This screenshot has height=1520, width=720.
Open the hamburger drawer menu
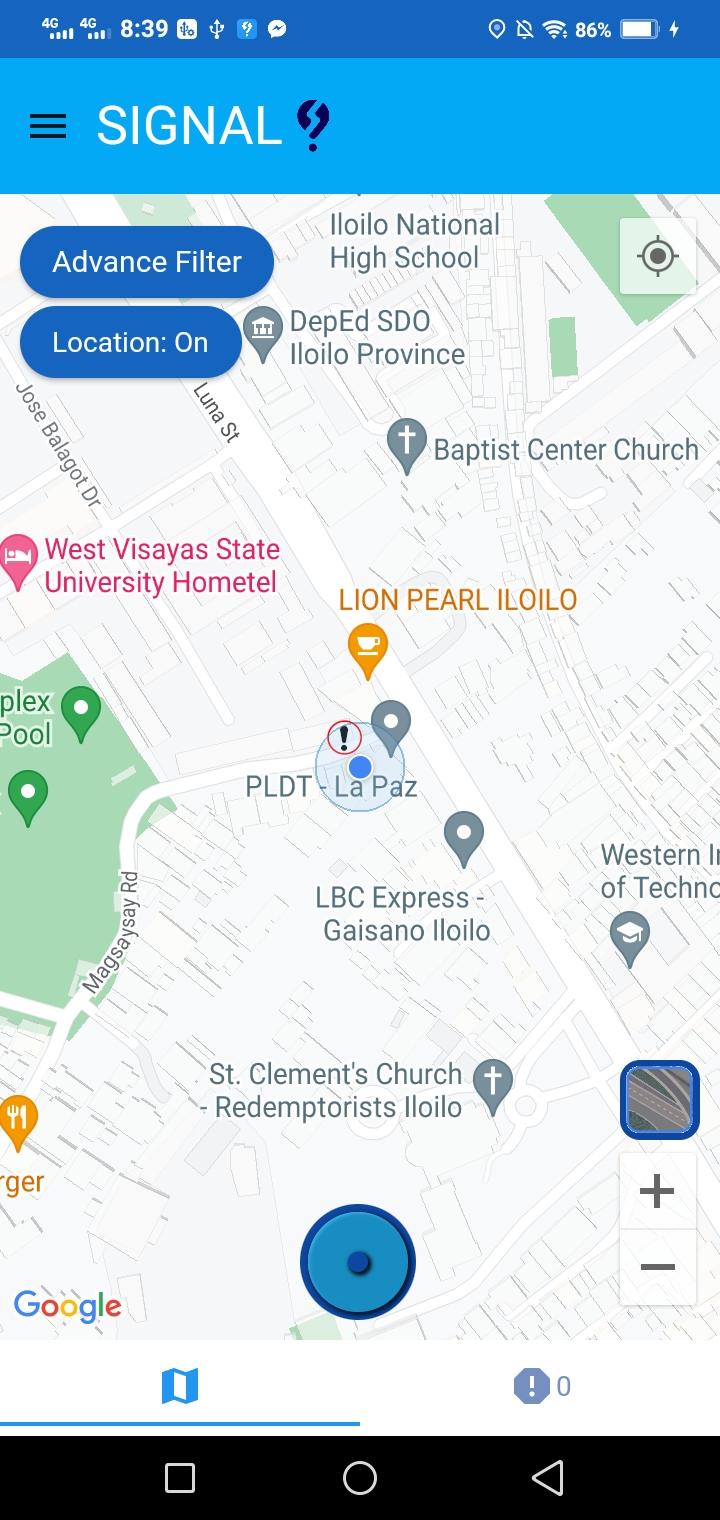tap(48, 126)
